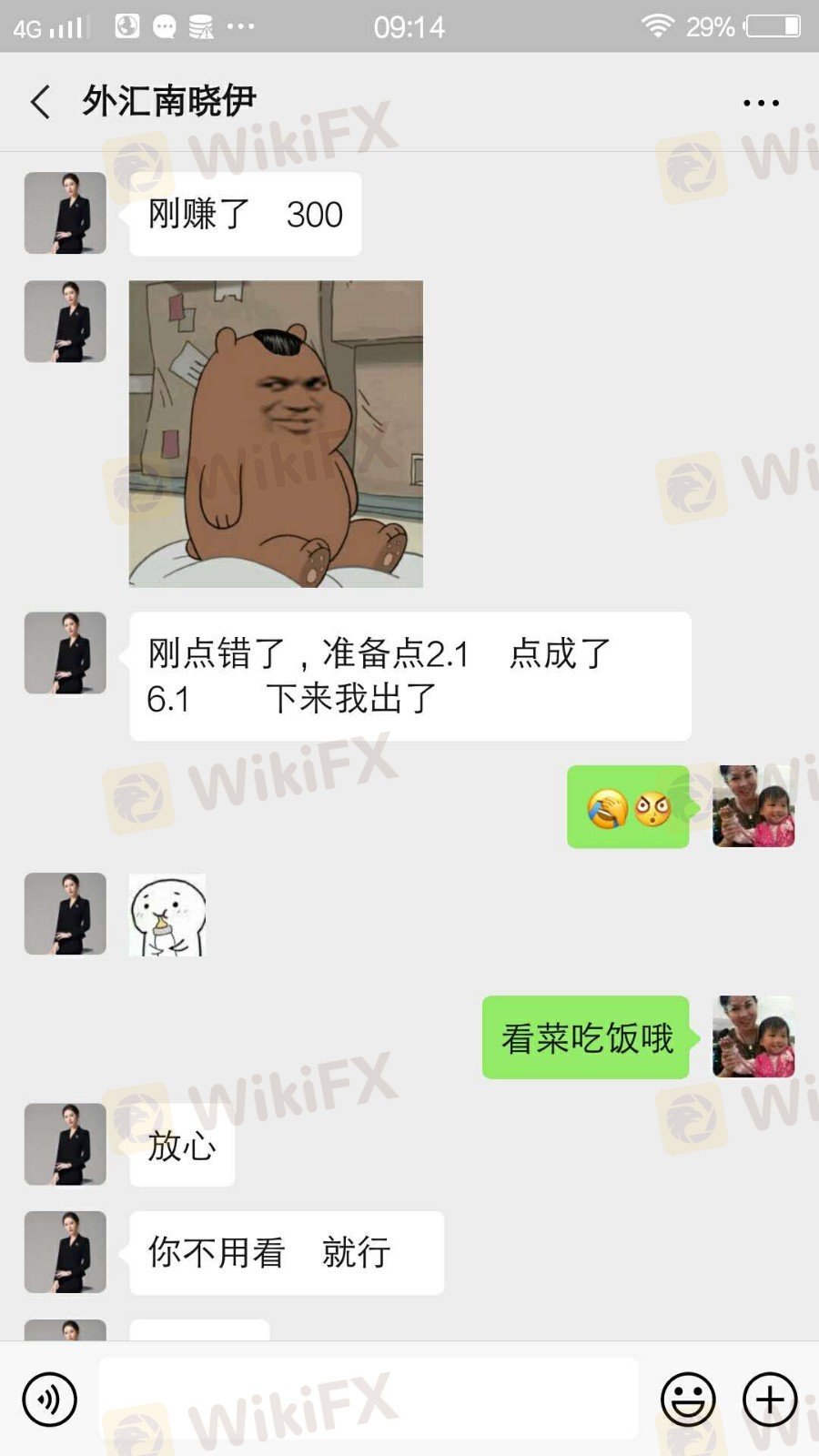Open the plus attachment menu
Screen dimensions: 819x1456
coord(770,1400)
